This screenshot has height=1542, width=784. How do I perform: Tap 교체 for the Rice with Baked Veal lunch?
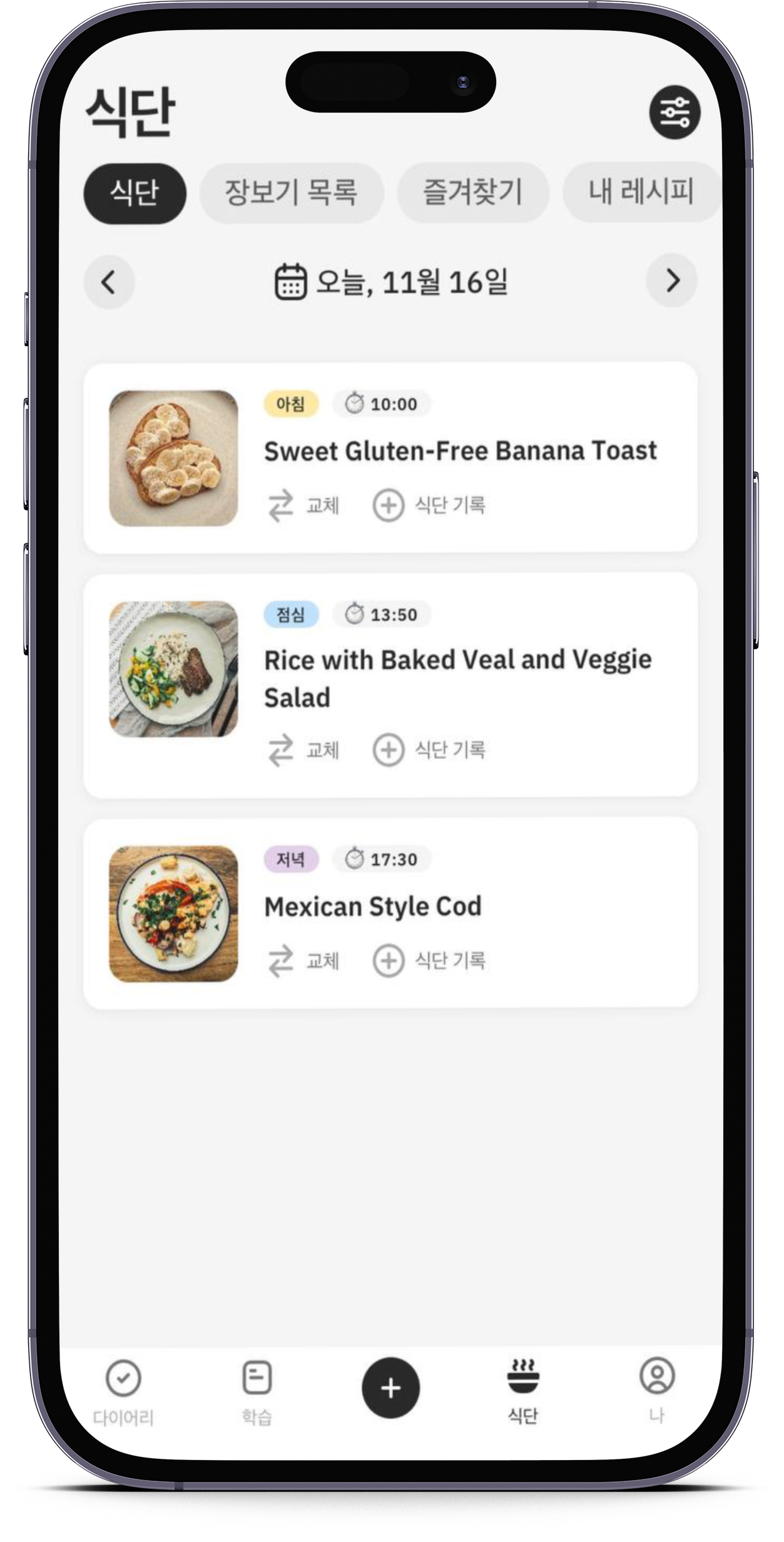tap(304, 750)
